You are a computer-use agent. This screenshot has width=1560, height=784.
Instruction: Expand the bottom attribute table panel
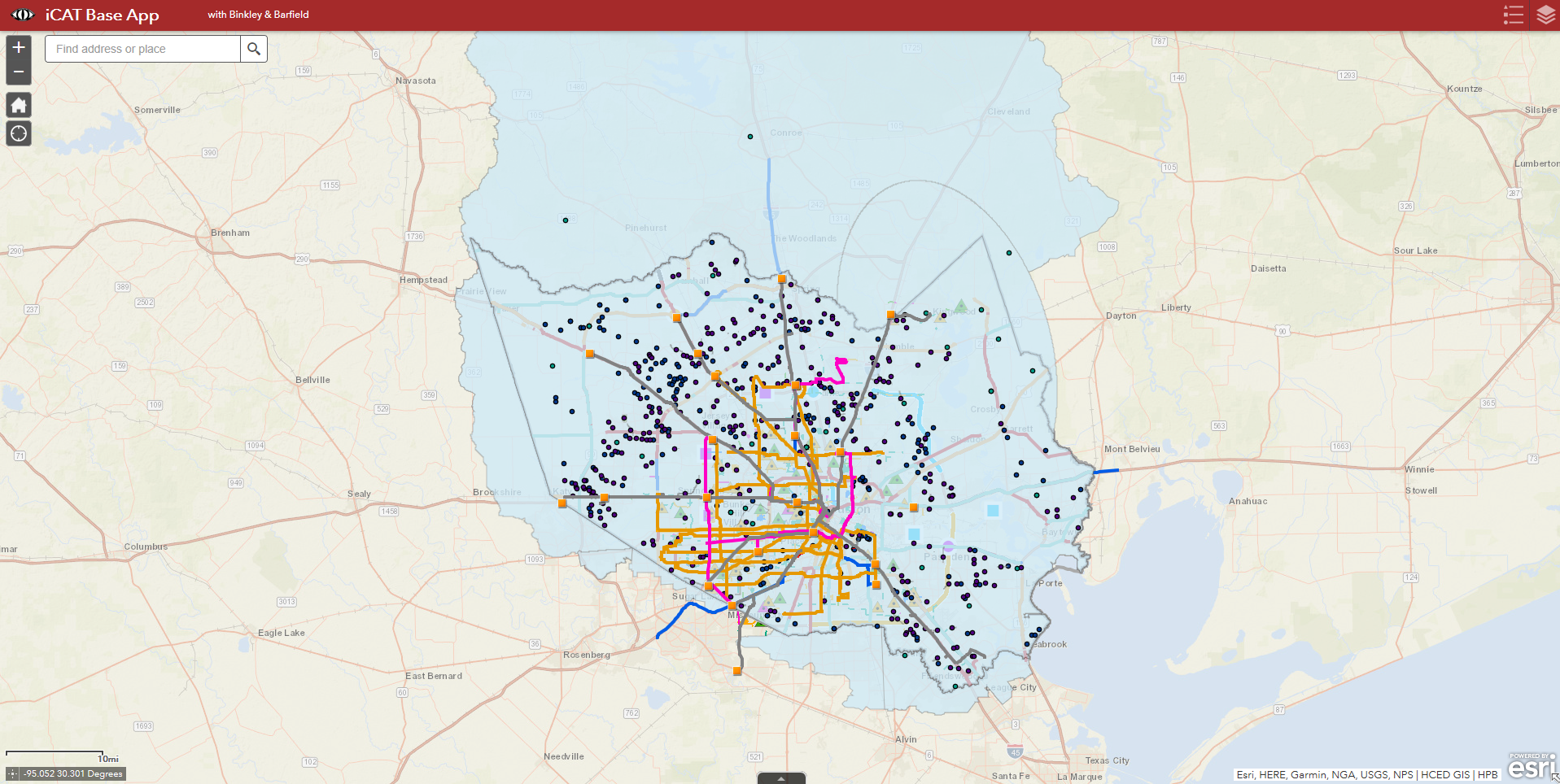tap(781, 778)
